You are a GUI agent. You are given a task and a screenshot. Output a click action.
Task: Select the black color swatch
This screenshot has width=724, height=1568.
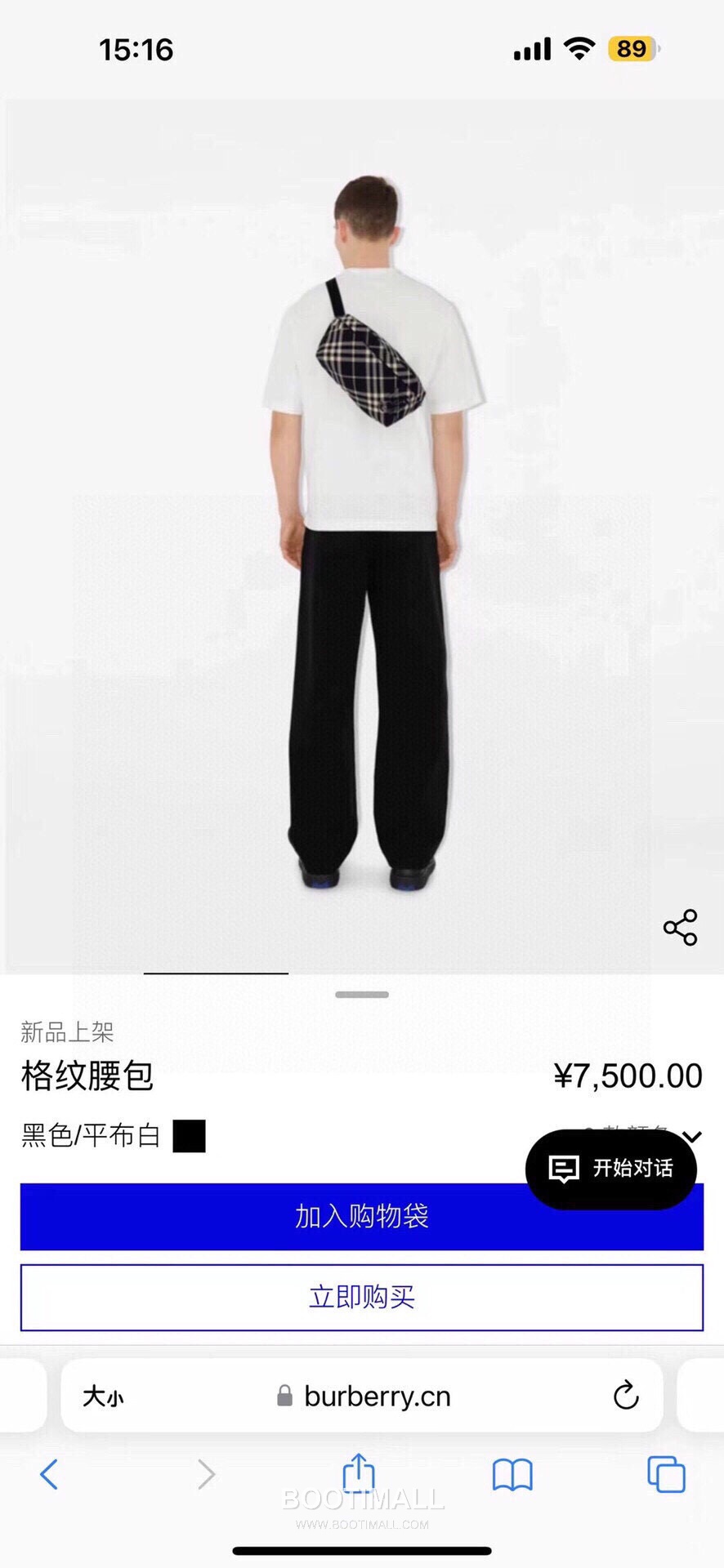click(x=189, y=1136)
